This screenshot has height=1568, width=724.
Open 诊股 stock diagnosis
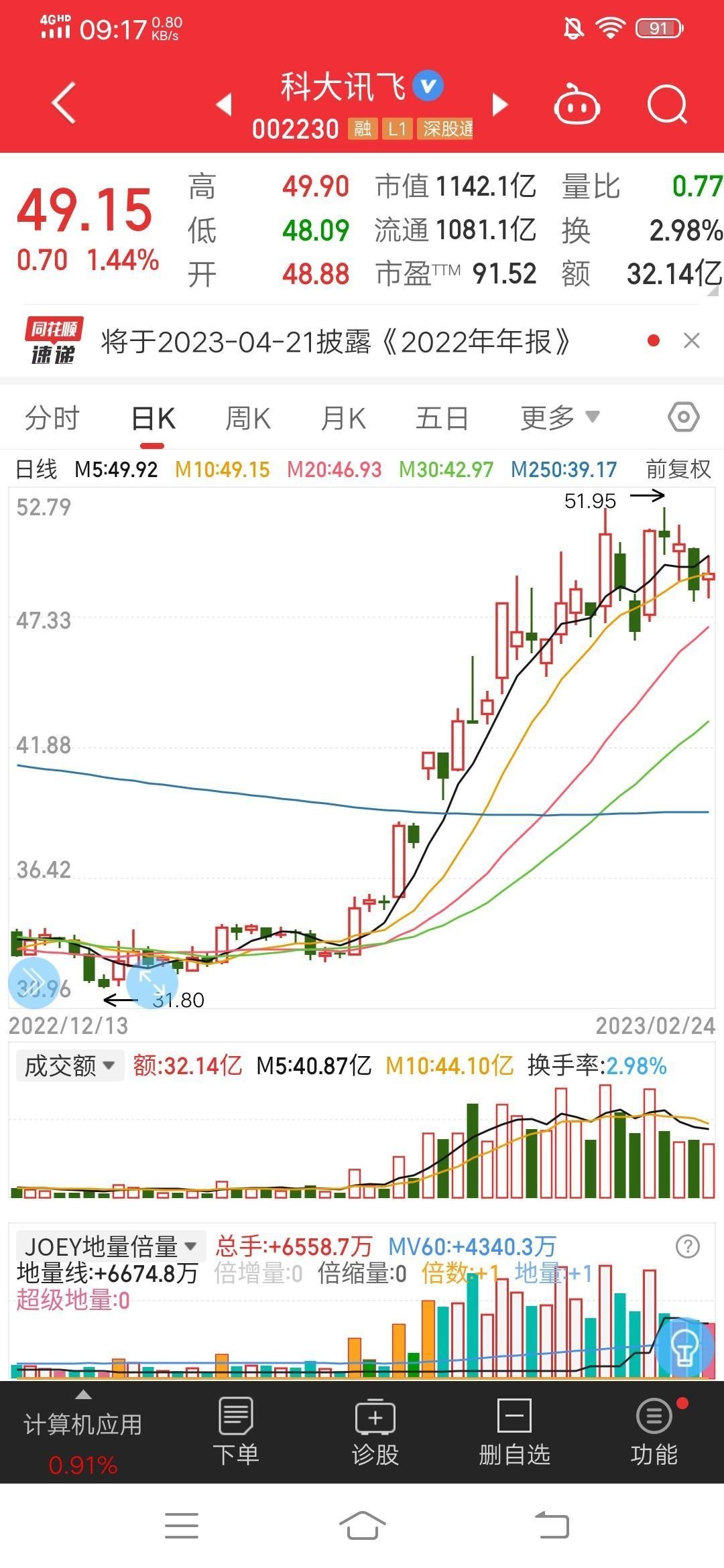(375, 1432)
